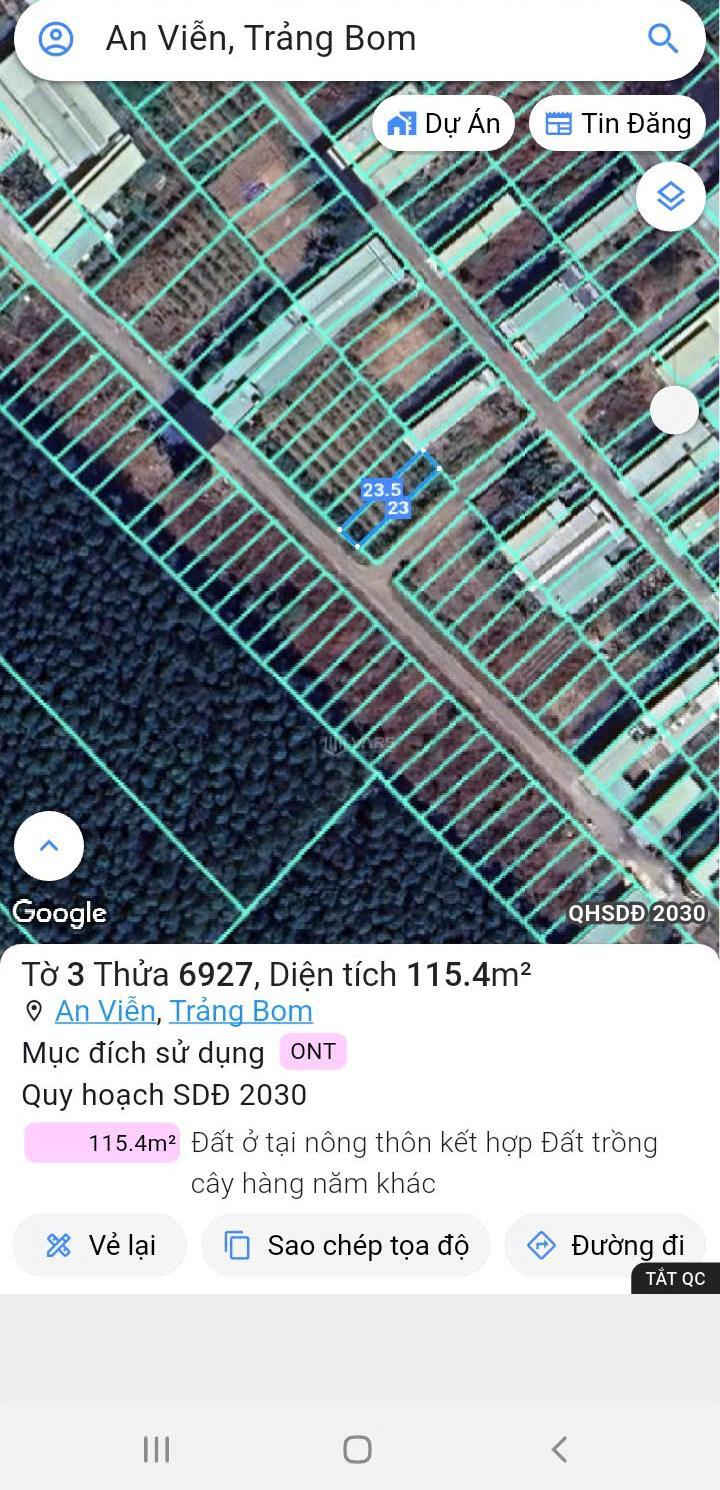Tap the search magnifier icon
Viewport: 720px width, 1490px height.
(663, 38)
